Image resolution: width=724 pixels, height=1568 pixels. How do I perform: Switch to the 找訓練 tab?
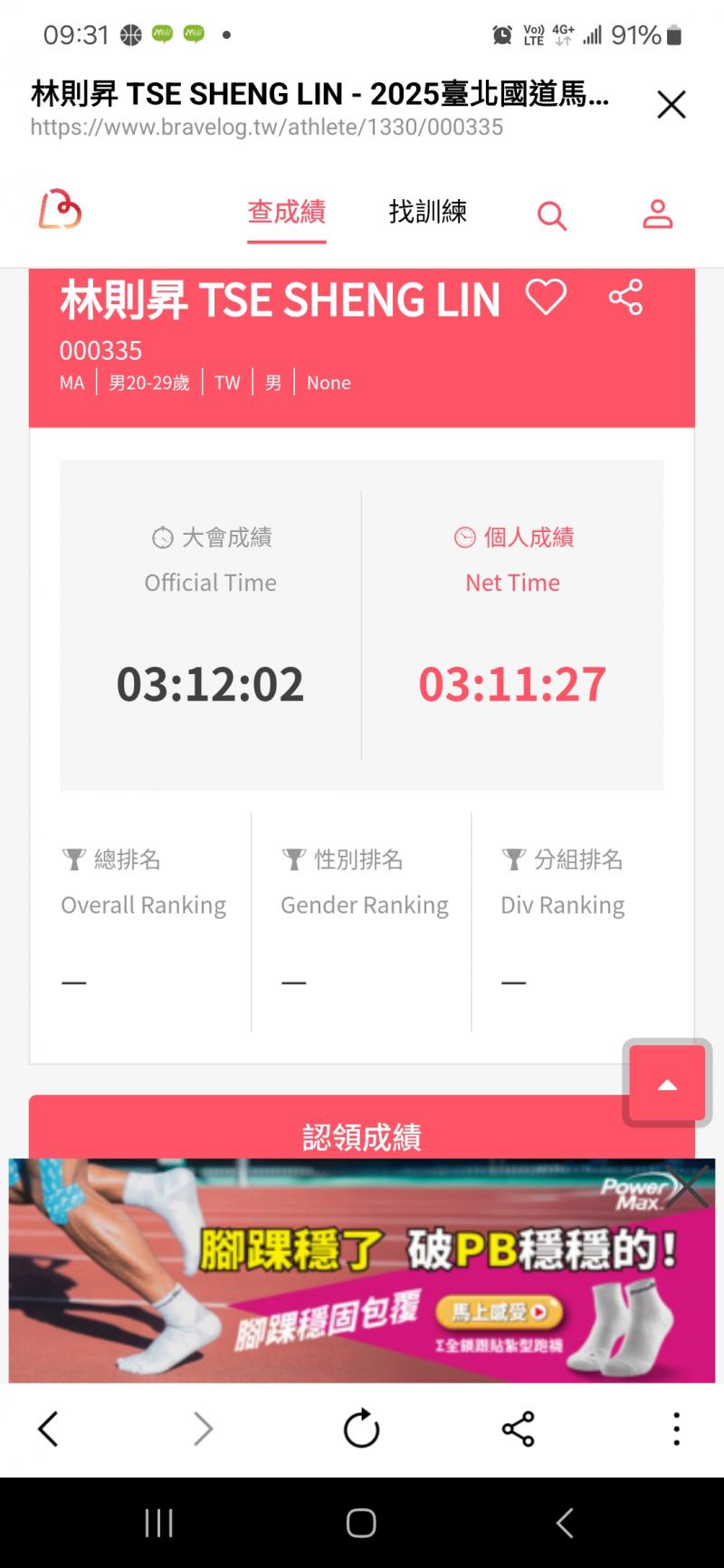tap(427, 213)
